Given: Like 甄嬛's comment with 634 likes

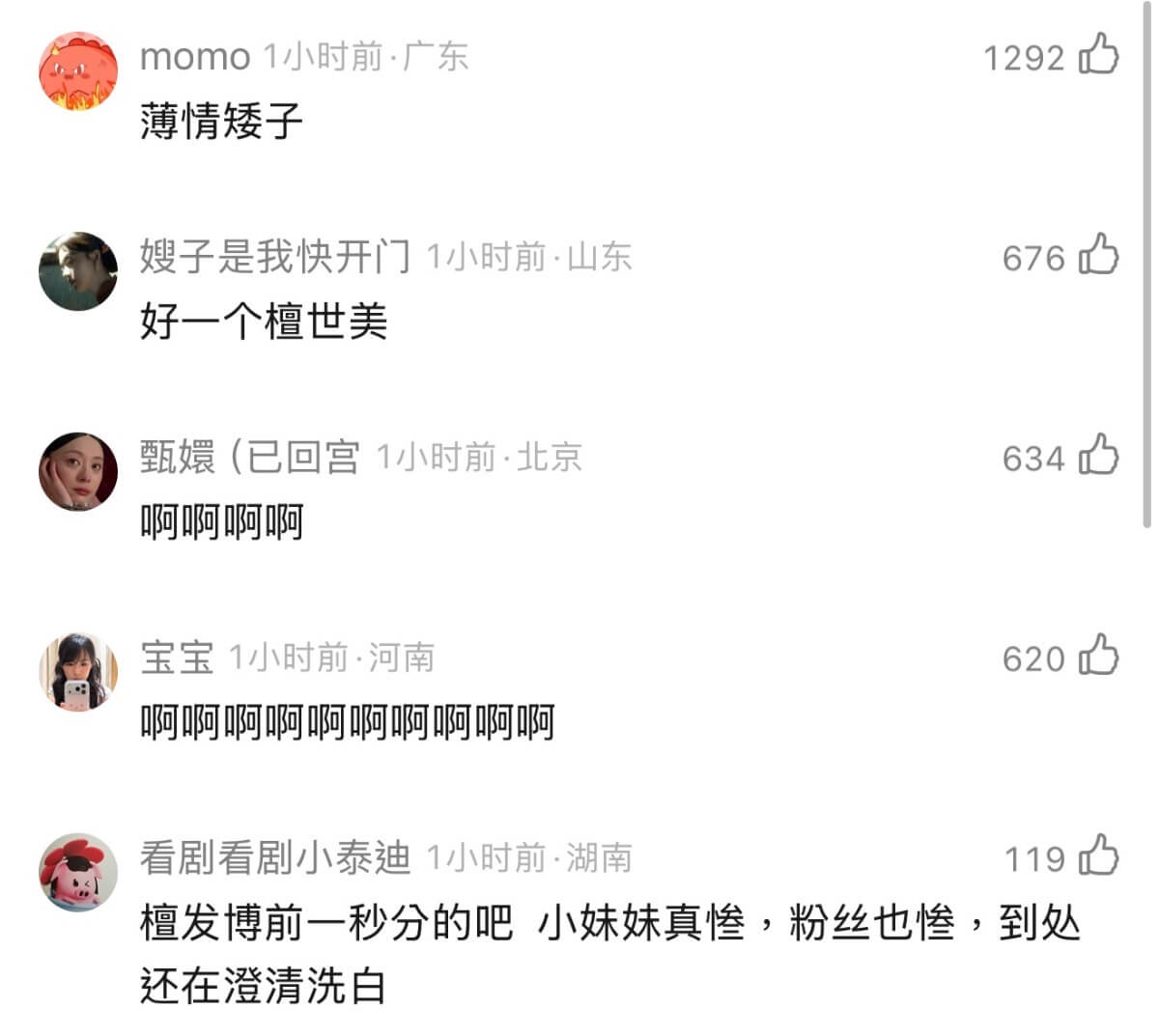Looking at the screenshot, I should click(1098, 455).
